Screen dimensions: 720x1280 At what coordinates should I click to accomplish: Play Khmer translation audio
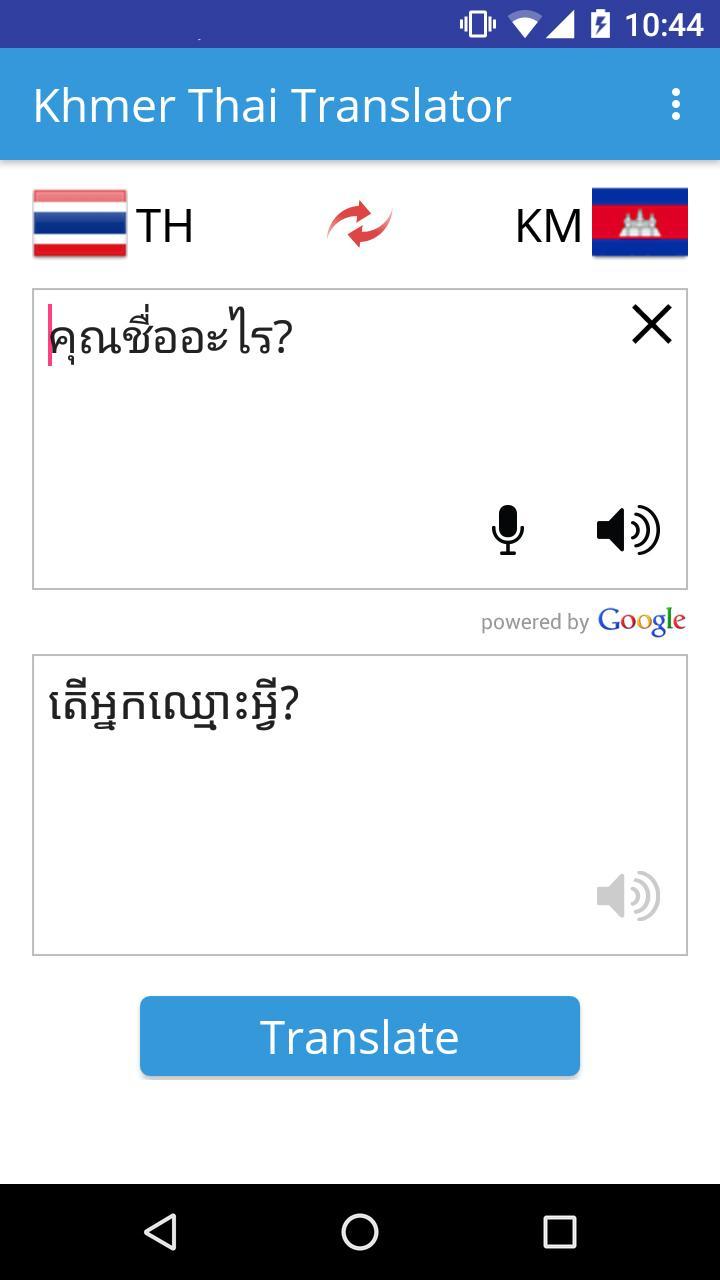pos(629,896)
